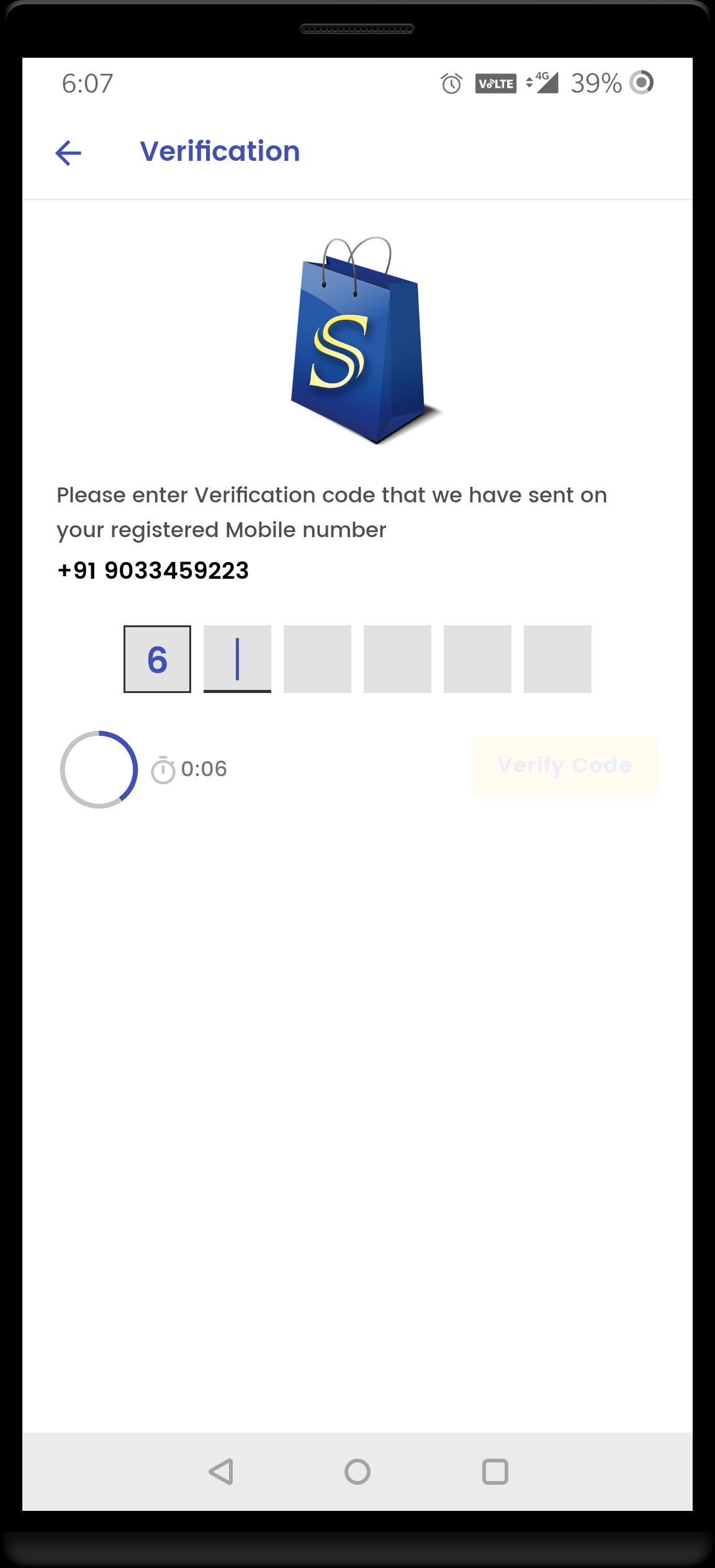The width and height of the screenshot is (715, 1568).
Task: Focus the fifth verification code box
Action: 477,659
